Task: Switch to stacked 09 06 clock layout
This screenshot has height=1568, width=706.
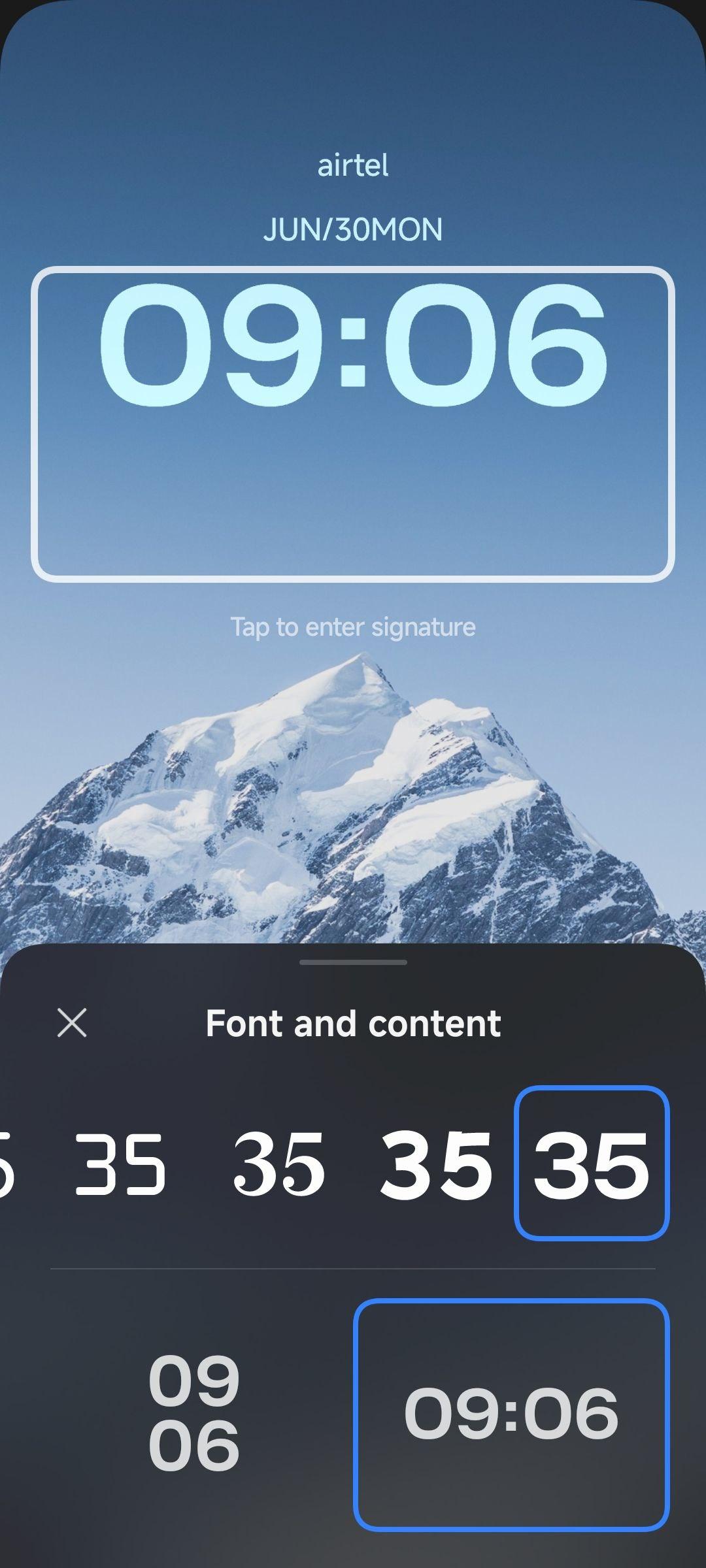Action: point(194,1413)
